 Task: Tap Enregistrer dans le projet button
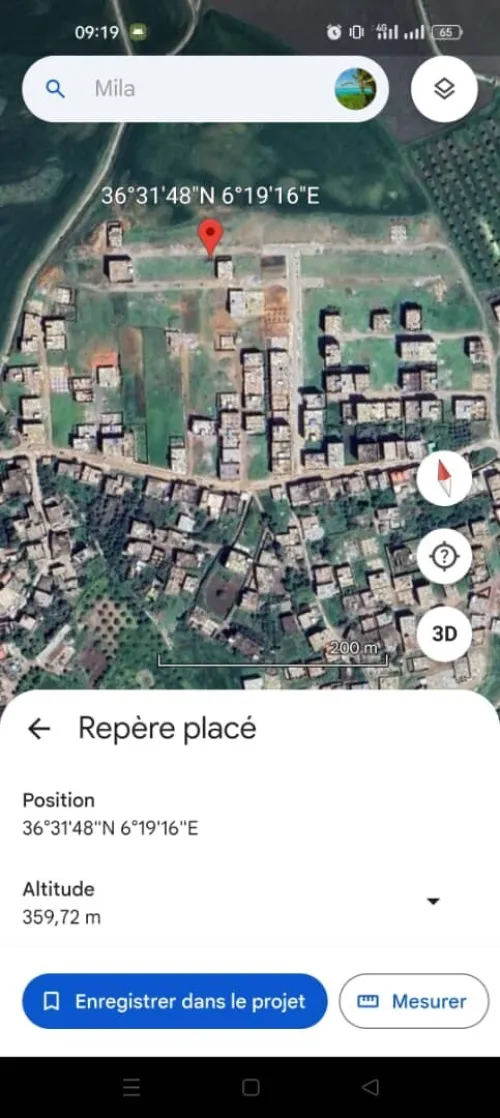pos(175,1001)
